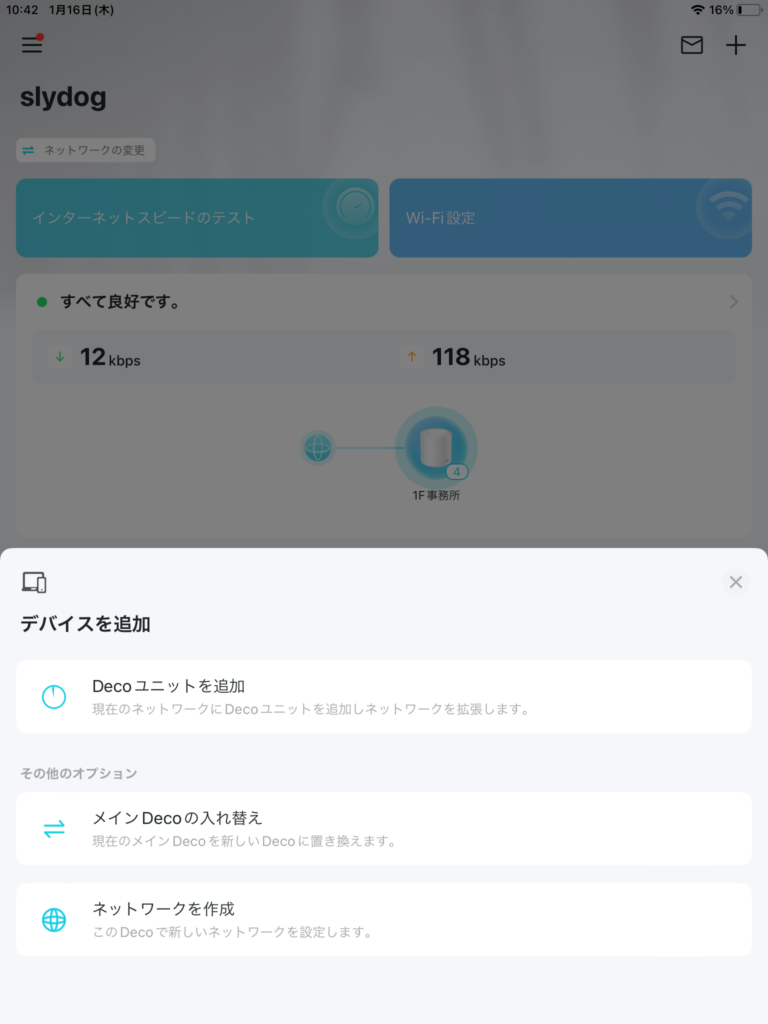Close the デバイスを追加 sheet
Image resolution: width=768 pixels, height=1024 pixels.
coord(736,582)
